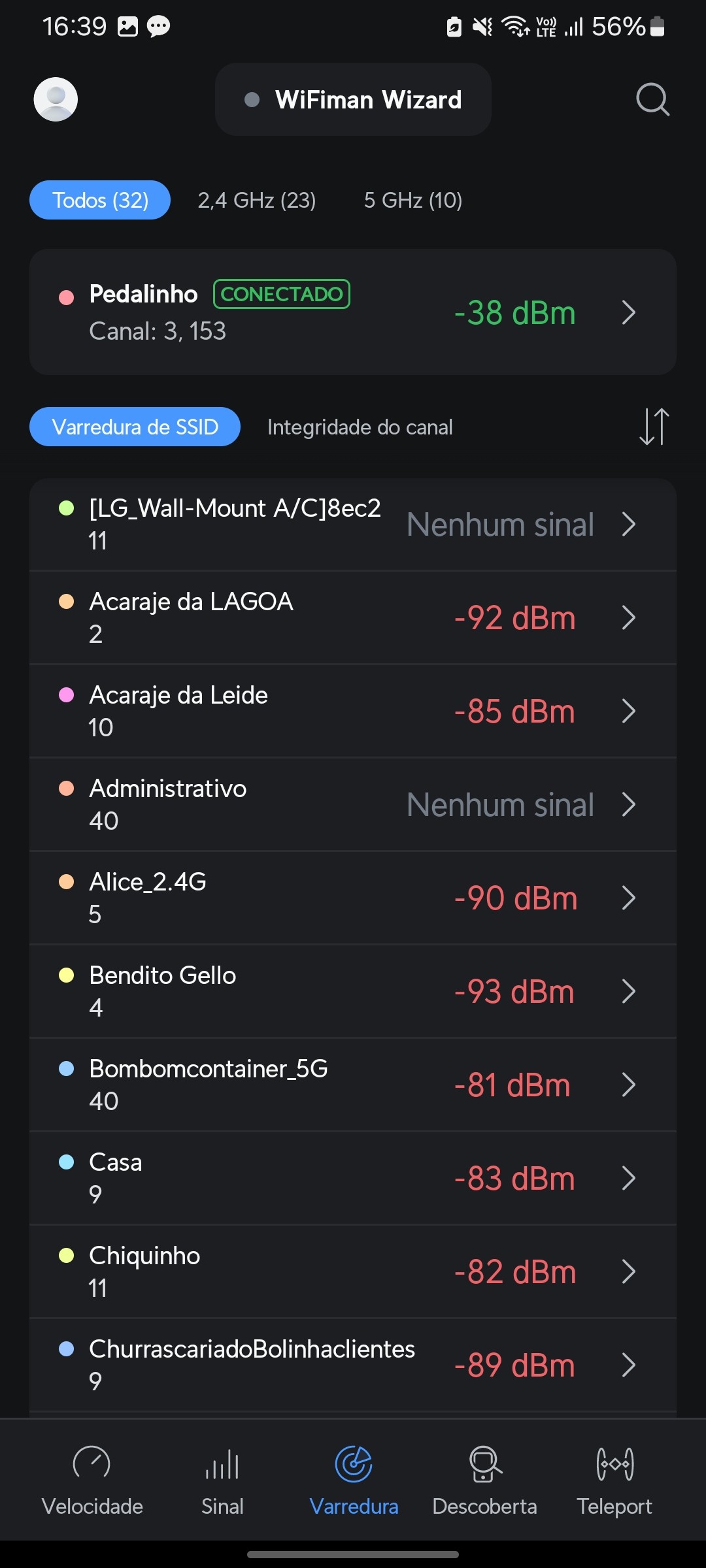Open the WiFiman Wizard button
The height and width of the screenshot is (1568, 706).
click(x=353, y=99)
